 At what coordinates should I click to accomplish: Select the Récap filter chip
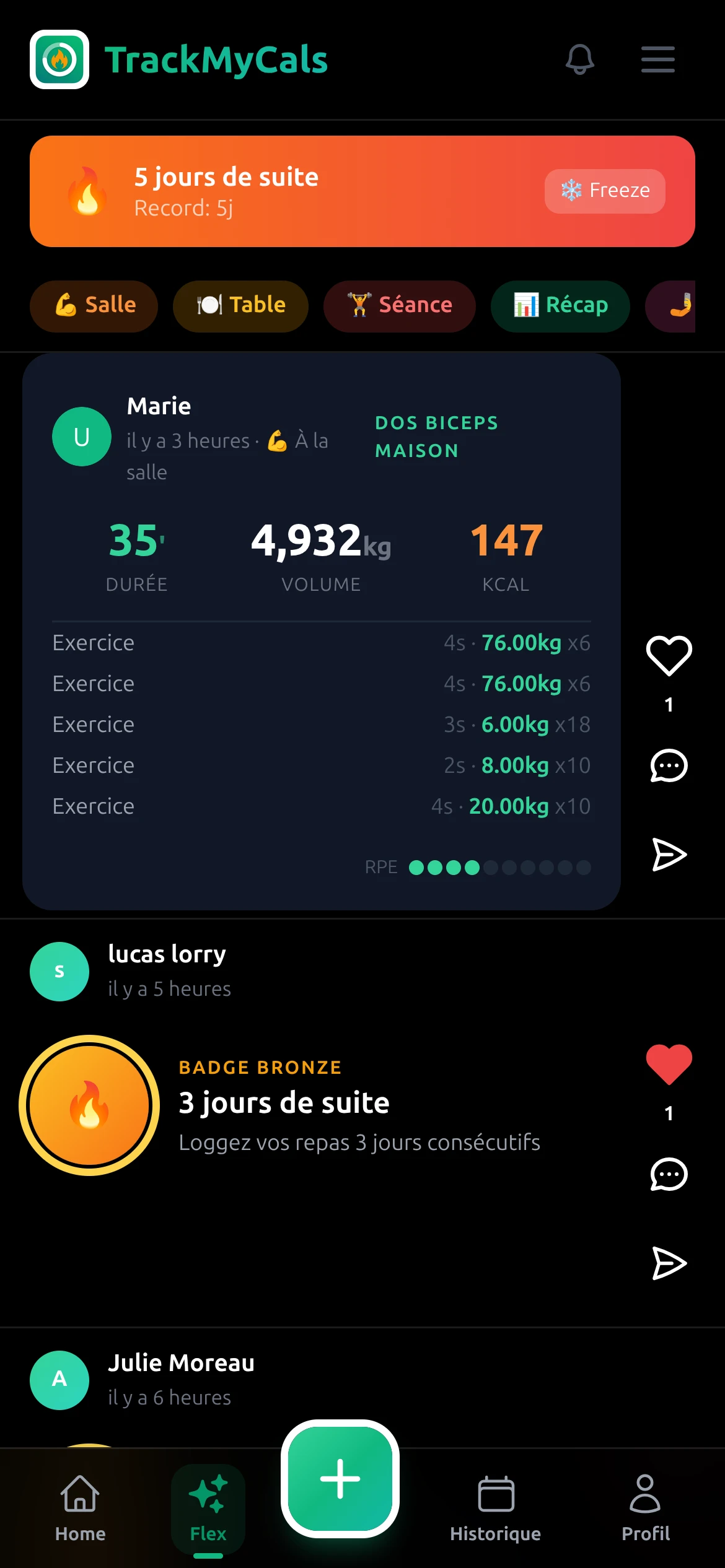(x=560, y=305)
